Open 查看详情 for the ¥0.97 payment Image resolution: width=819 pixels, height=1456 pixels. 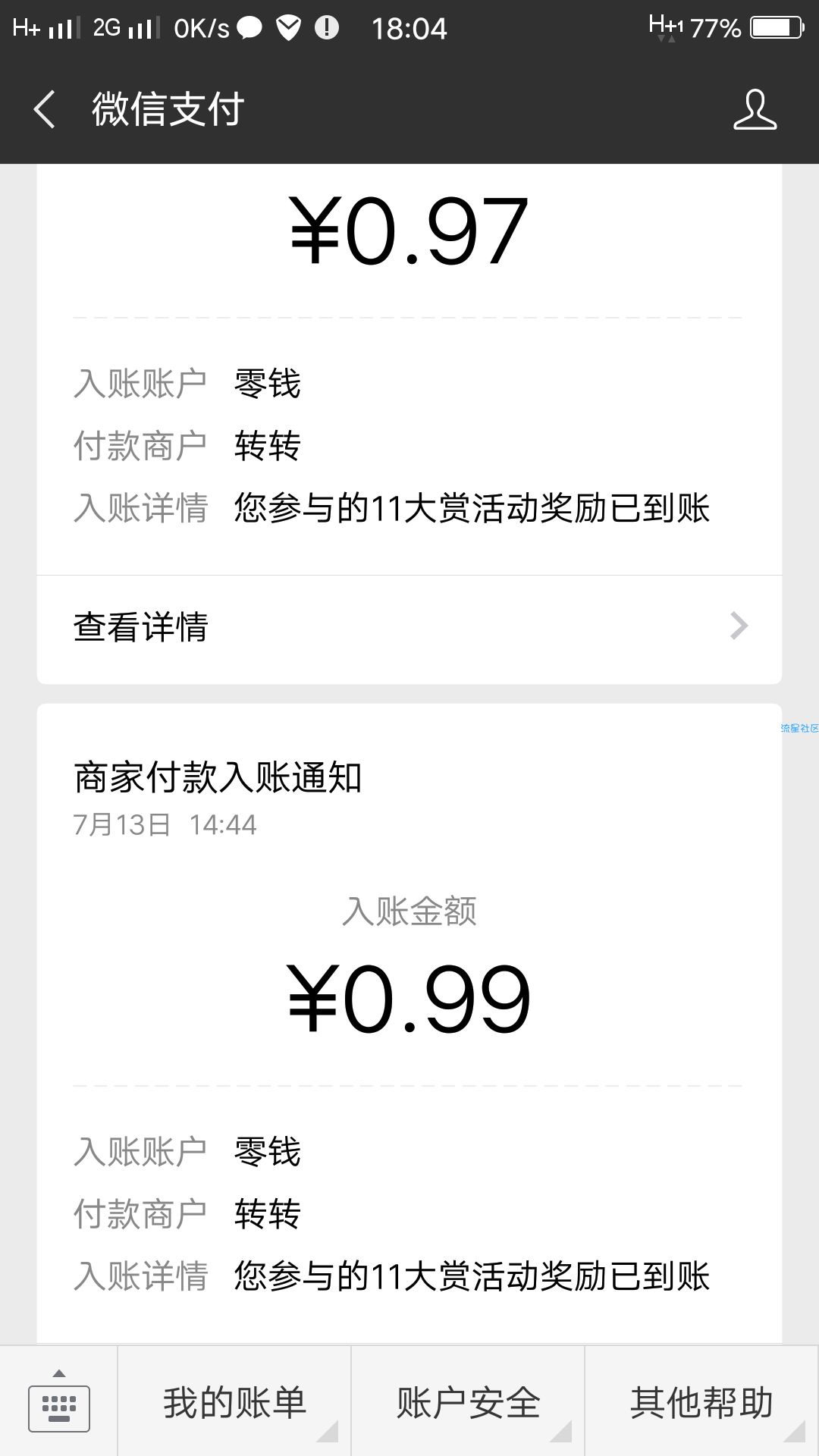coord(409,627)
